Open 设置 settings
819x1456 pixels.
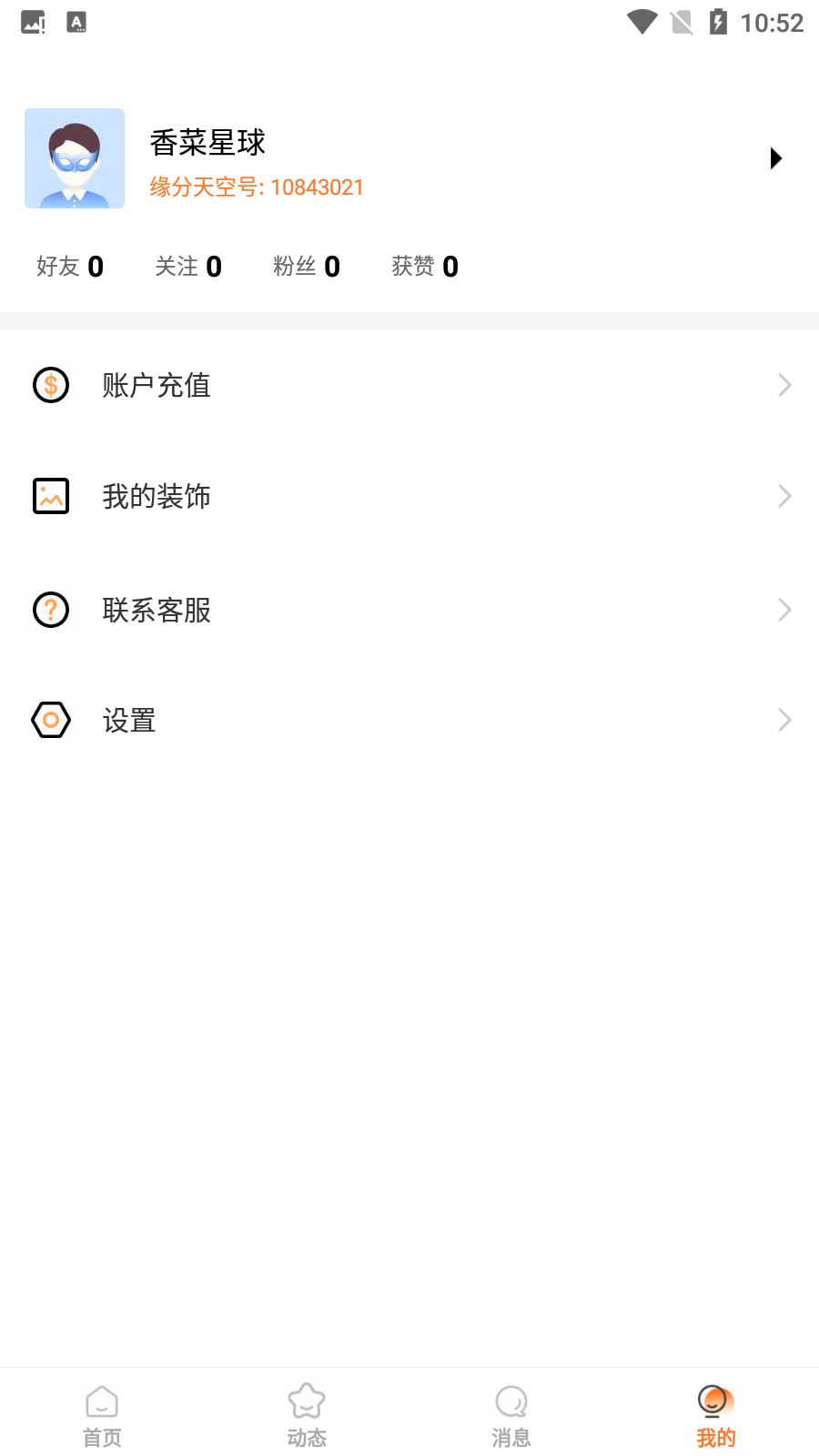click(409, 720)
